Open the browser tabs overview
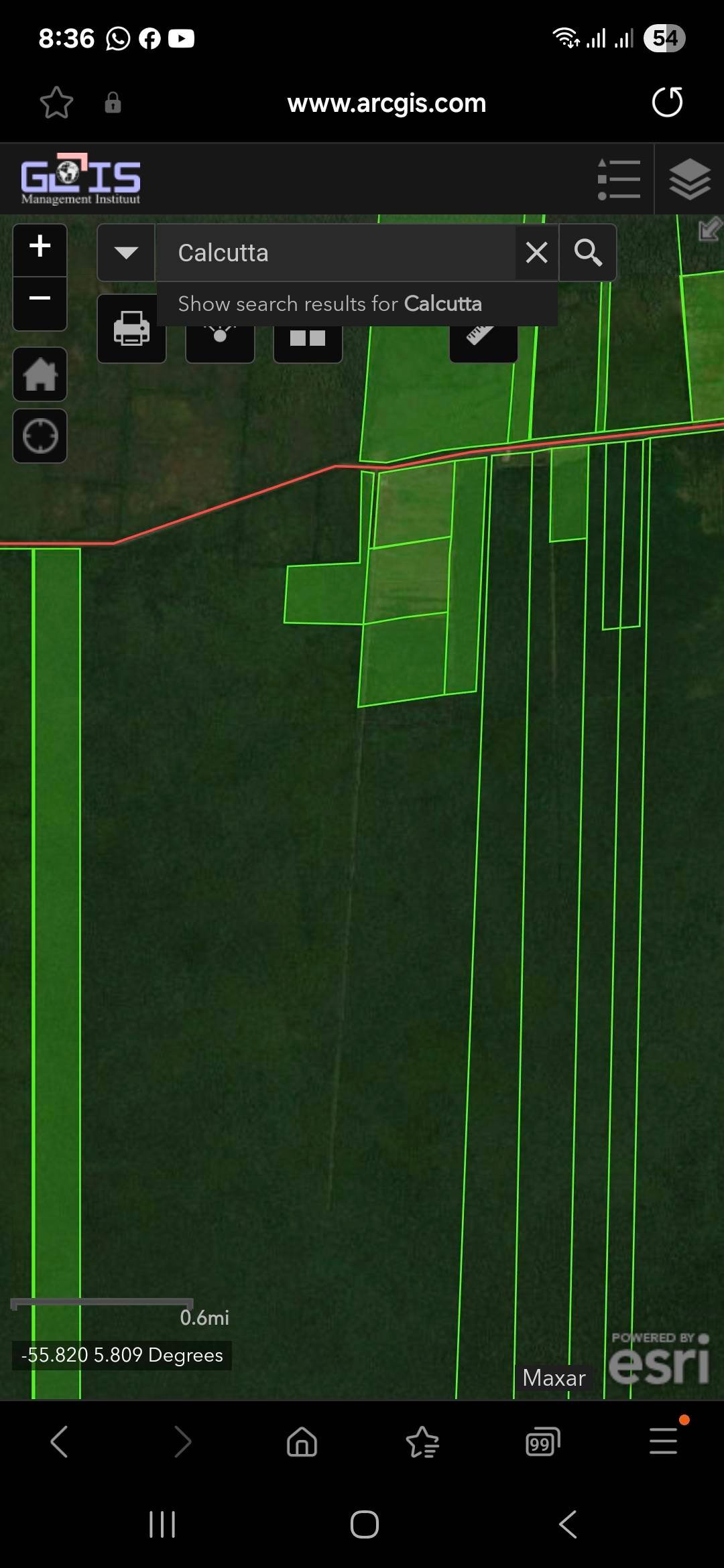 (x=542, y=1442)
